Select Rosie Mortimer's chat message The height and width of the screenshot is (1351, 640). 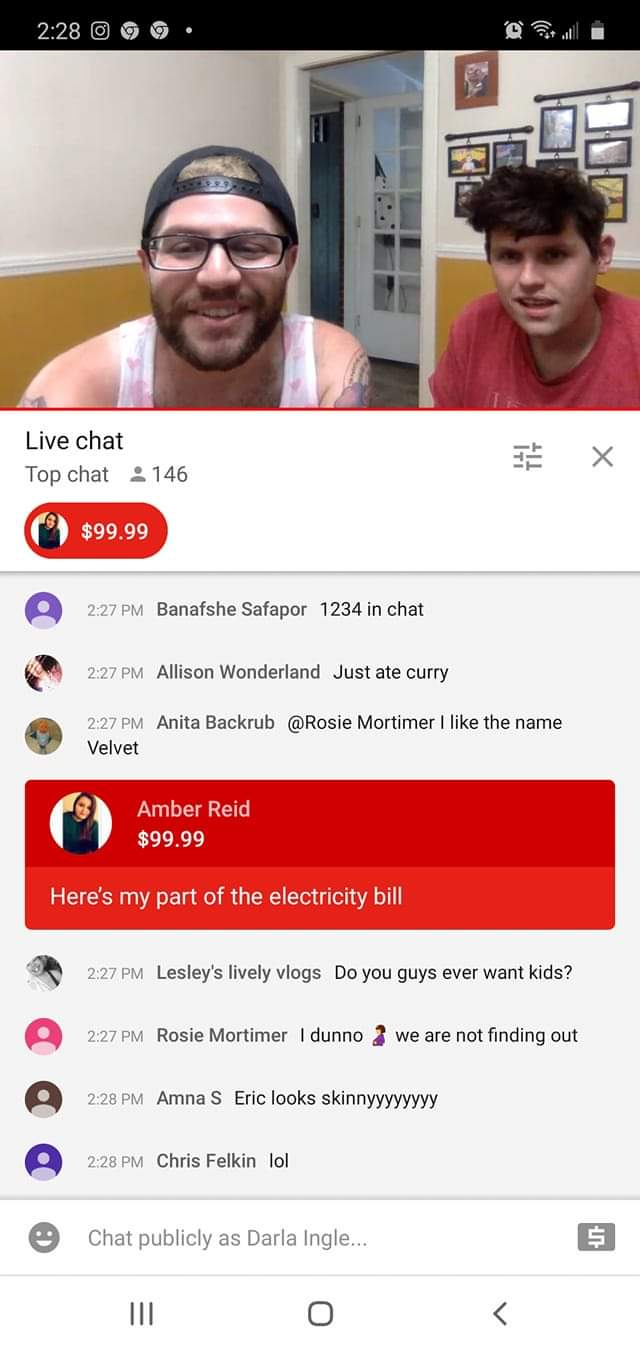pos(320,1035)
